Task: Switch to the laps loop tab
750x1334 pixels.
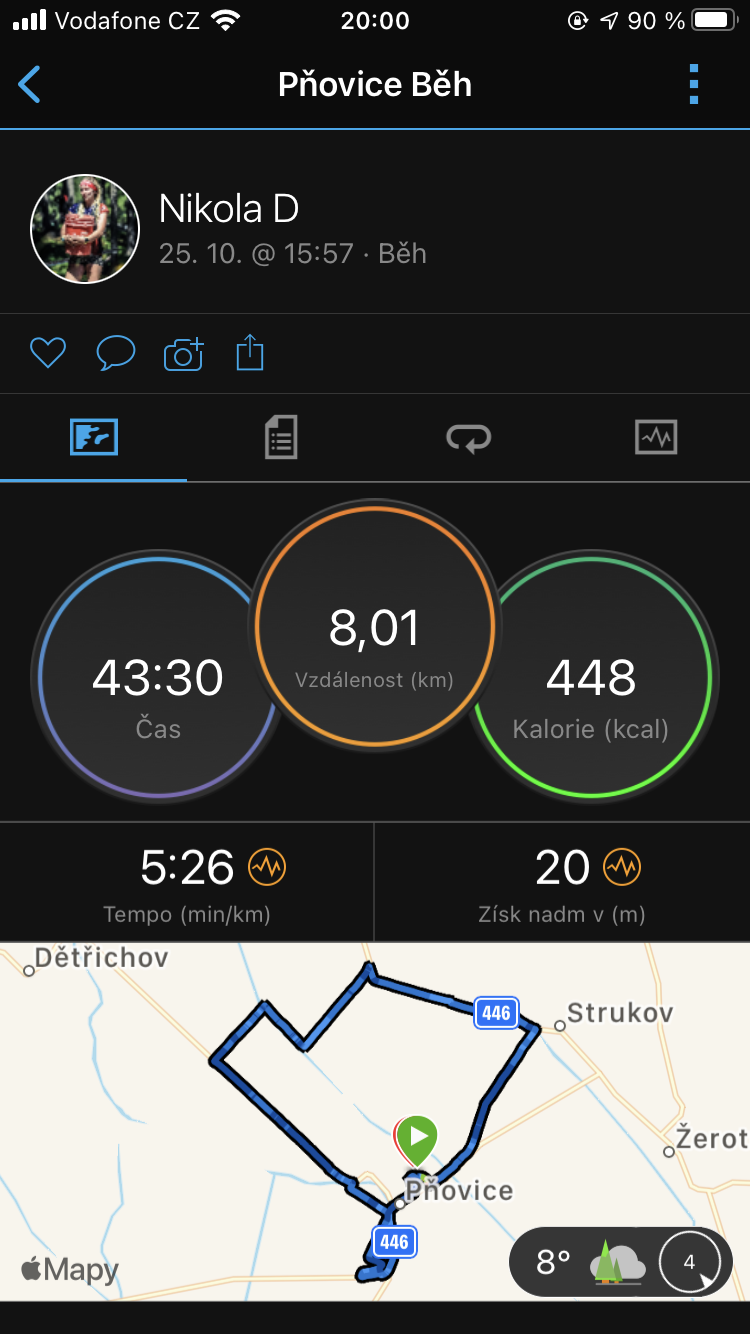Action: click(468, 437)
